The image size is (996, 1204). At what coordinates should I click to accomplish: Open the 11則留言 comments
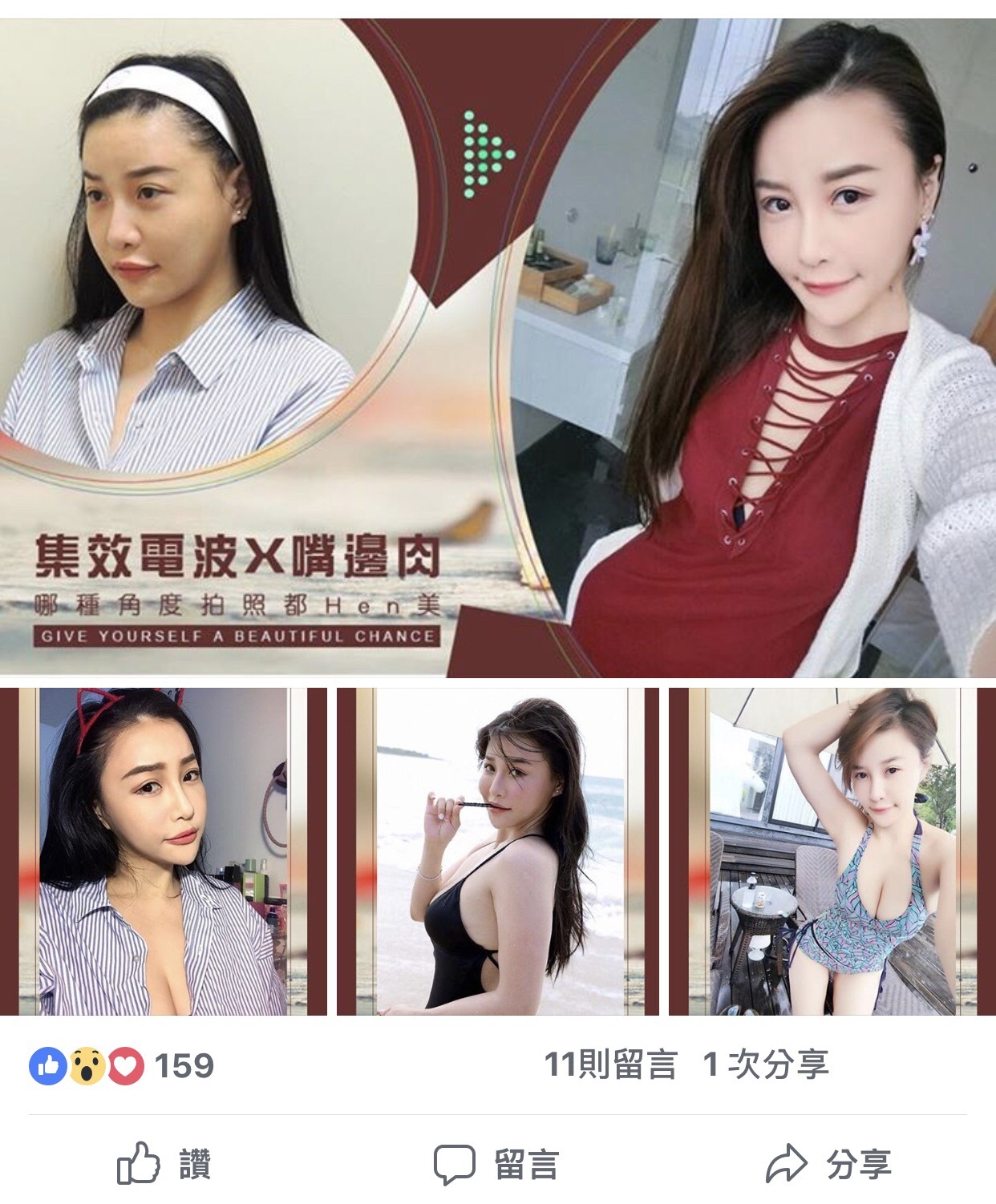(x=610, y=1065)
